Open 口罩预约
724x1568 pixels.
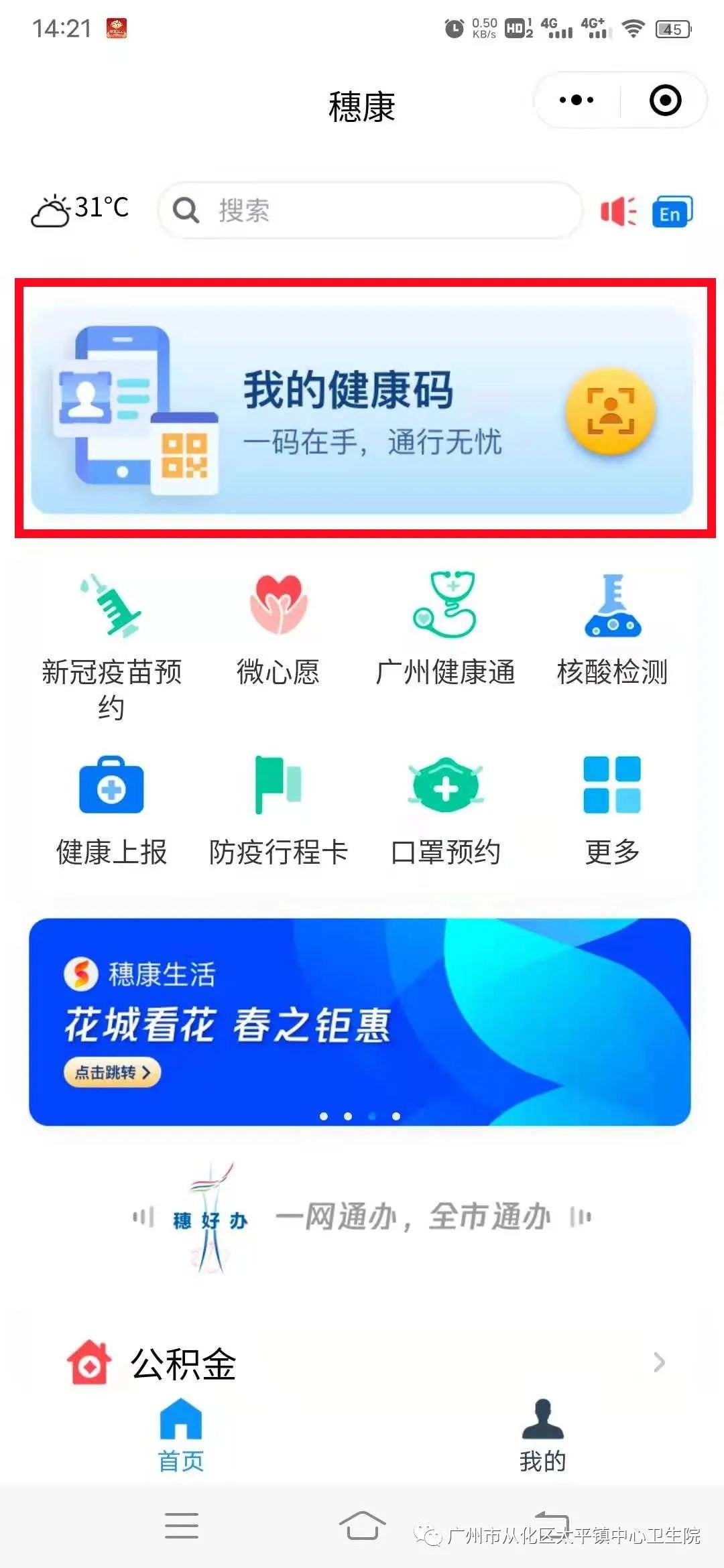[445, 809]
